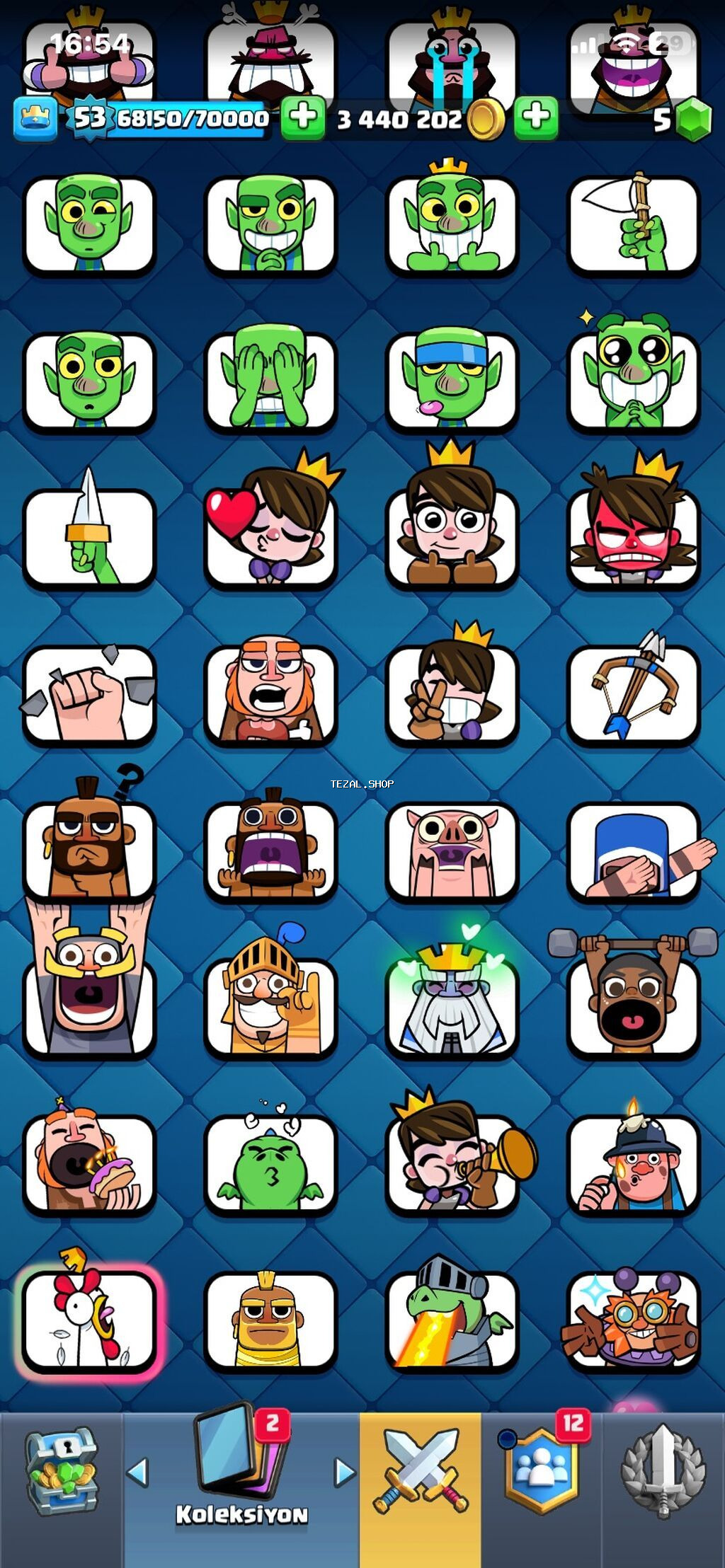725x1568 pixels.
Task: Choose the pig emote
Action: coord(452,851)
